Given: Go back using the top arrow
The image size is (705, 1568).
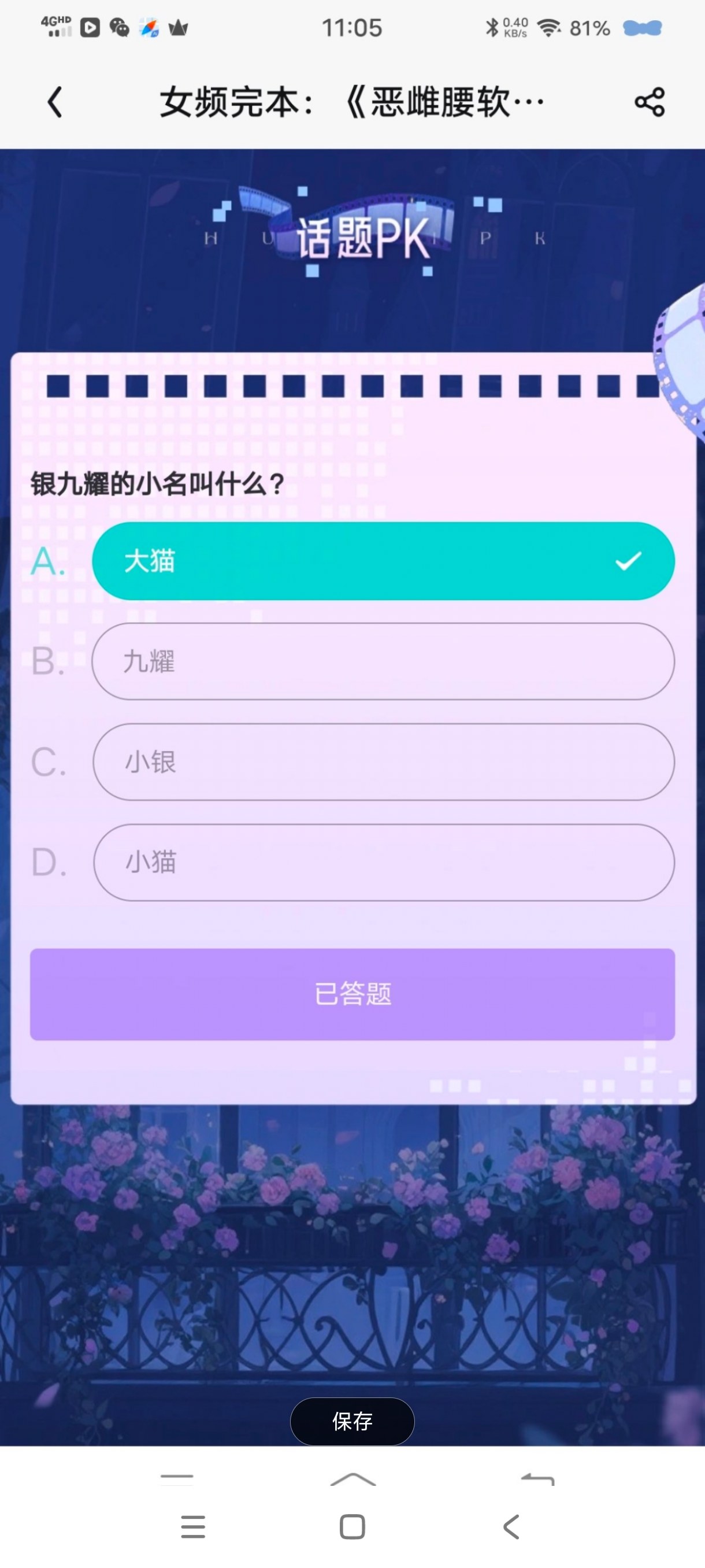Looking at the screenshot, I should point(55,102).
